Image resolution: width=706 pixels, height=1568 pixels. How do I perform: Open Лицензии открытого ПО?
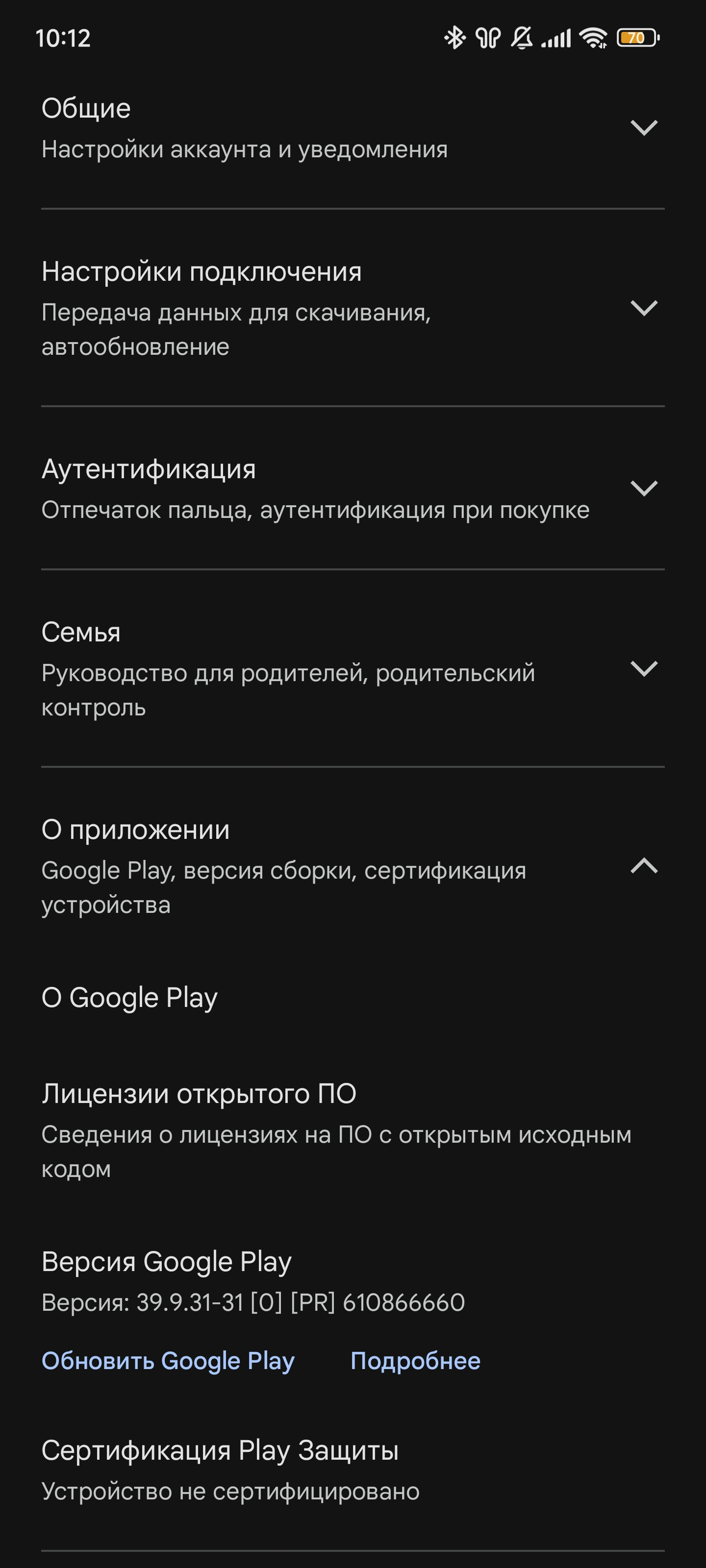[353, 1130]
